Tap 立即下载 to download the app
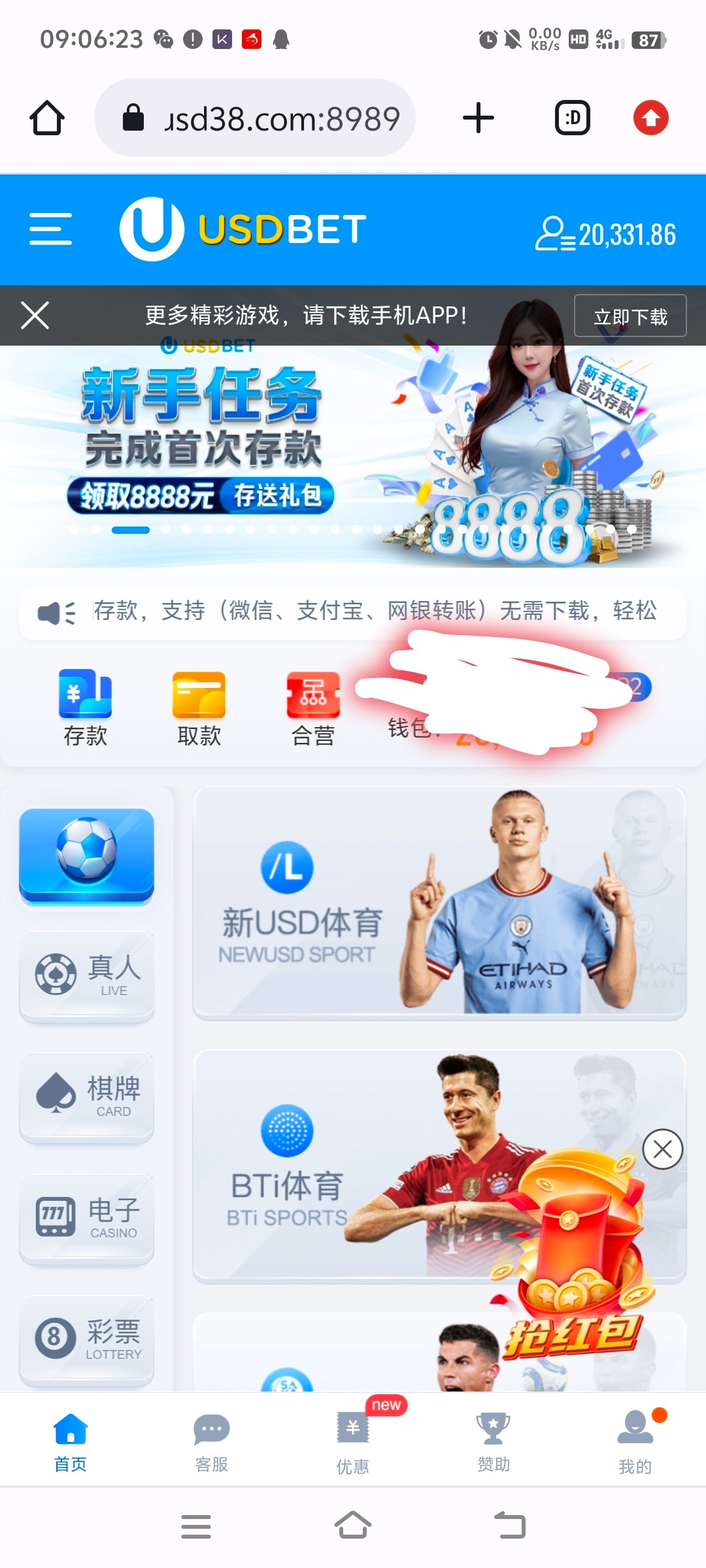The width and height of the screenshot is (706, 1568). point(630,316)
